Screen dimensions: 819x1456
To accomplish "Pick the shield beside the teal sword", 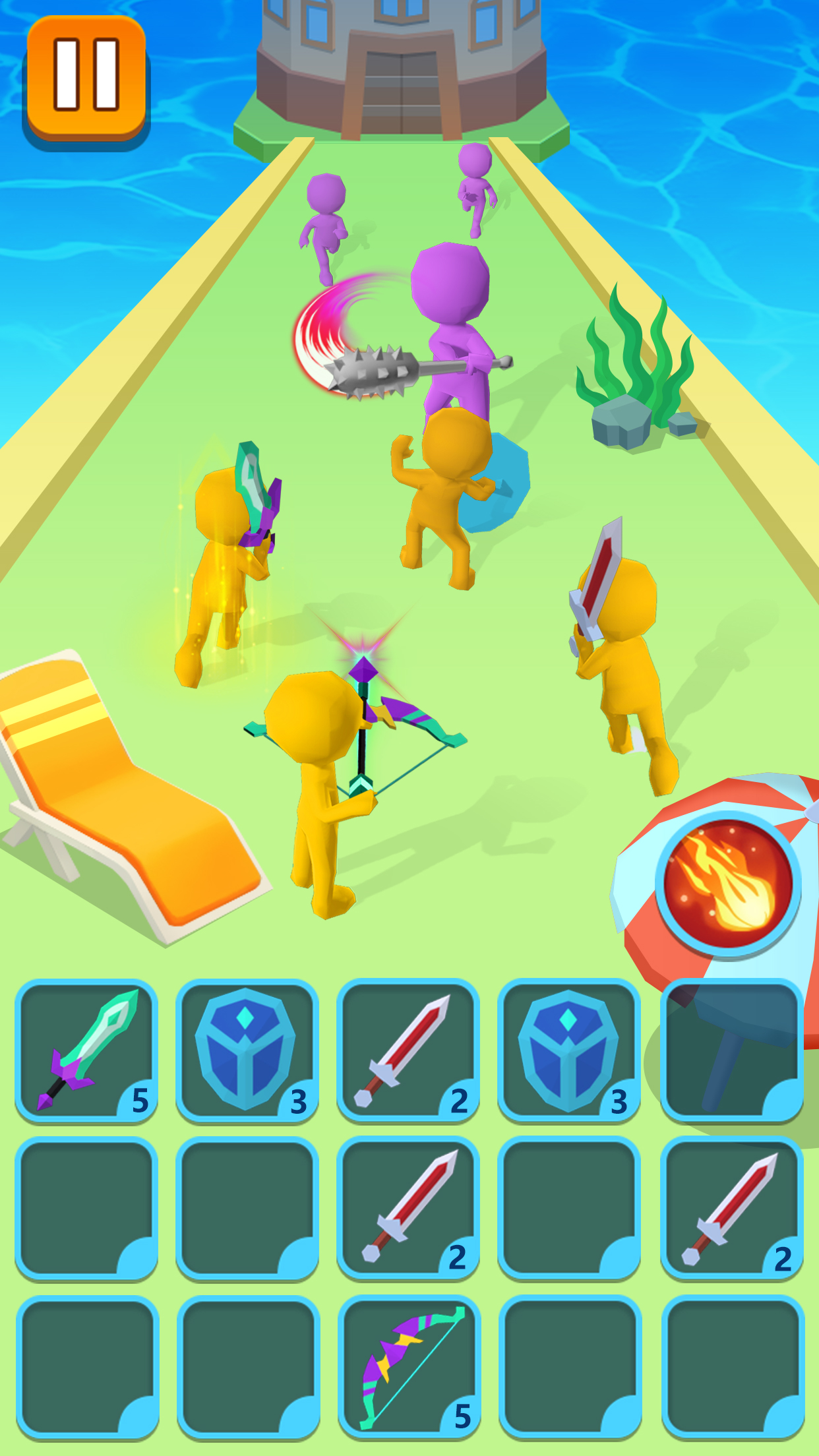I will 247,1050.
